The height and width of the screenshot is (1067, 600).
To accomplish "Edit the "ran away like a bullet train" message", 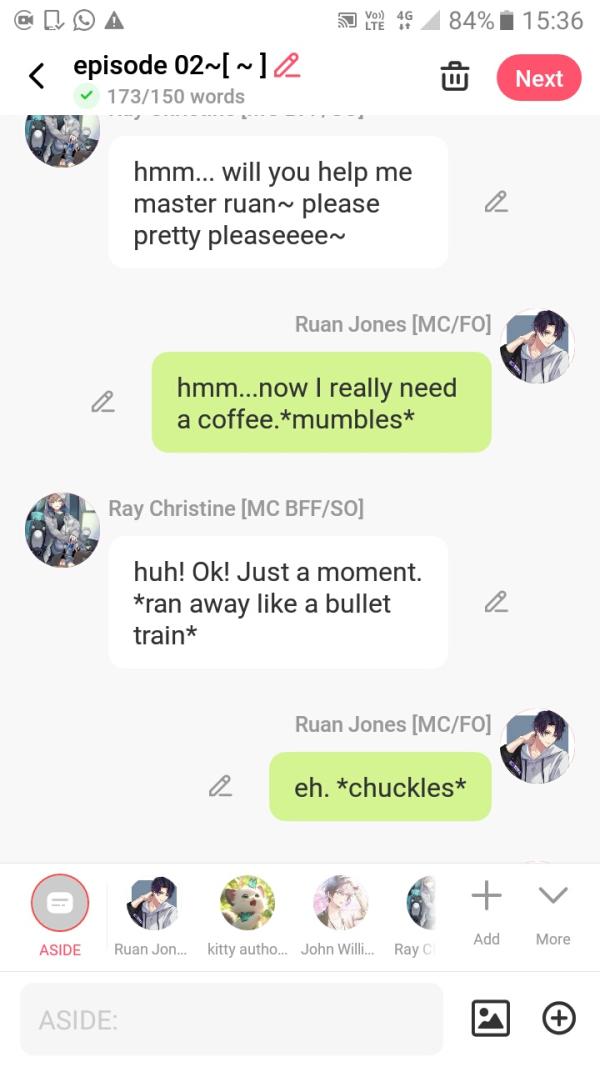I will [x=495, y=602].
